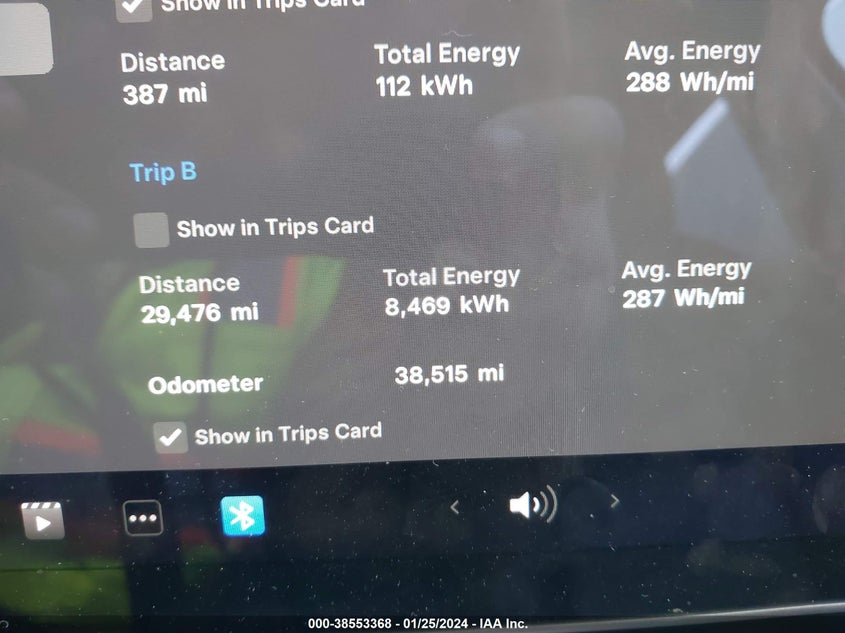
Task: Uncheck Show in Trips Card under Odometer
Action: 170,437
